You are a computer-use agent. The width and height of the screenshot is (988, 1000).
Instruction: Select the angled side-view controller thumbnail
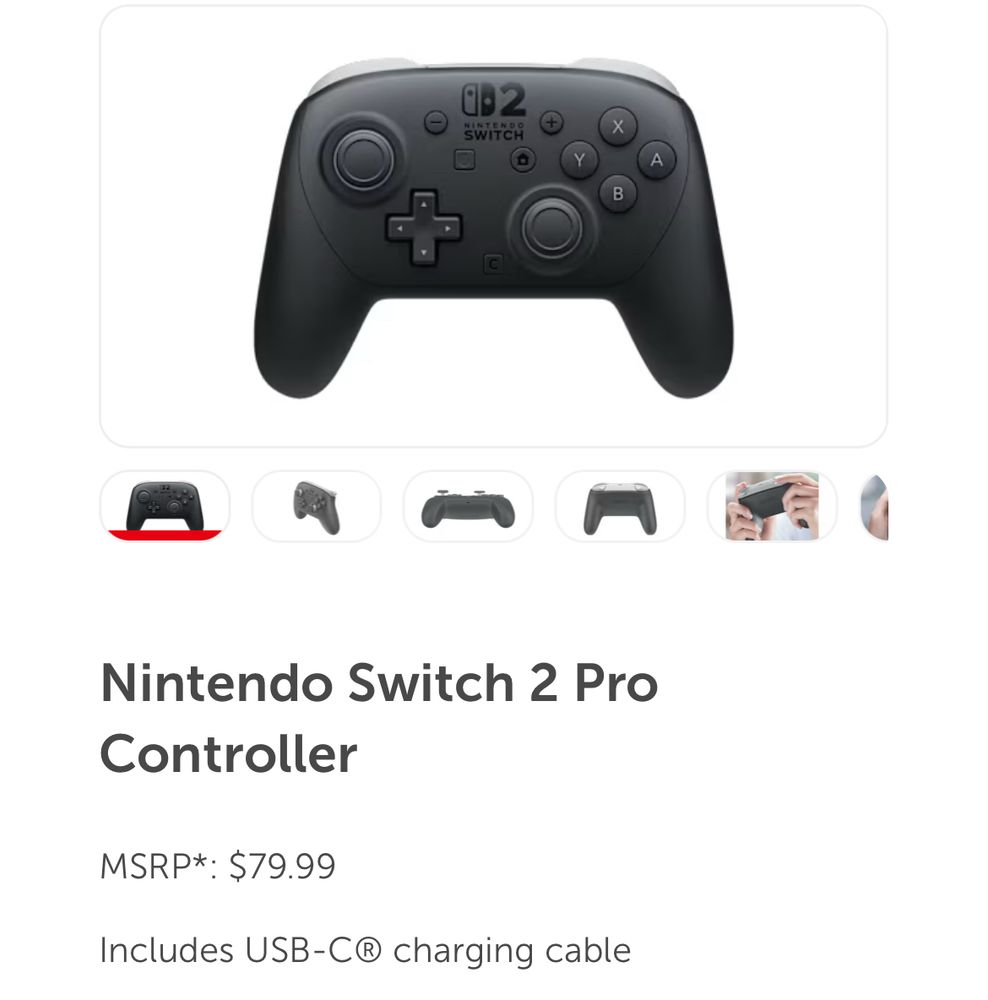click(318, 505)
